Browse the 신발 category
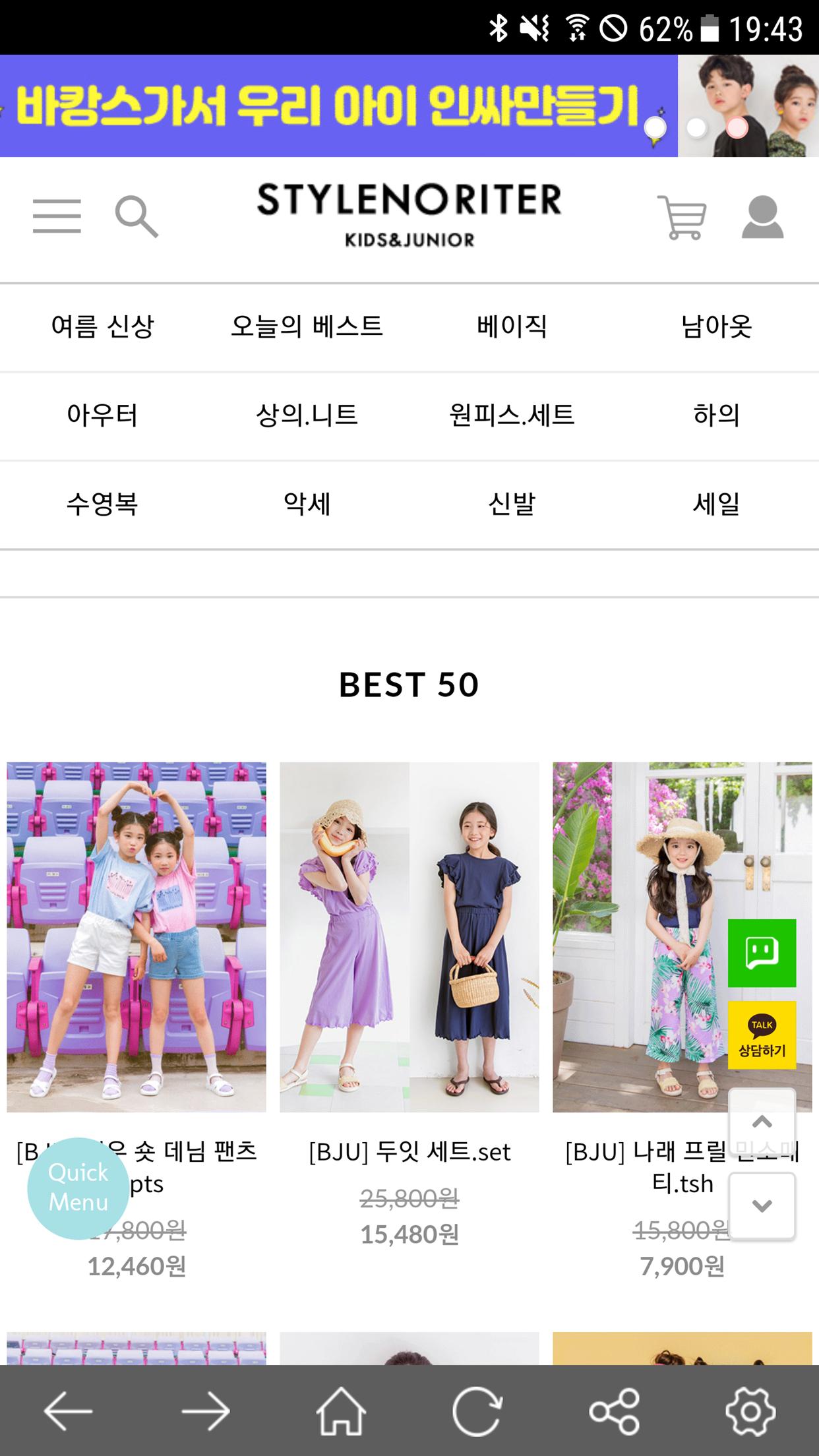Image resolution: width=819 pixels, height=1456 pixels. tap(512, 504)
